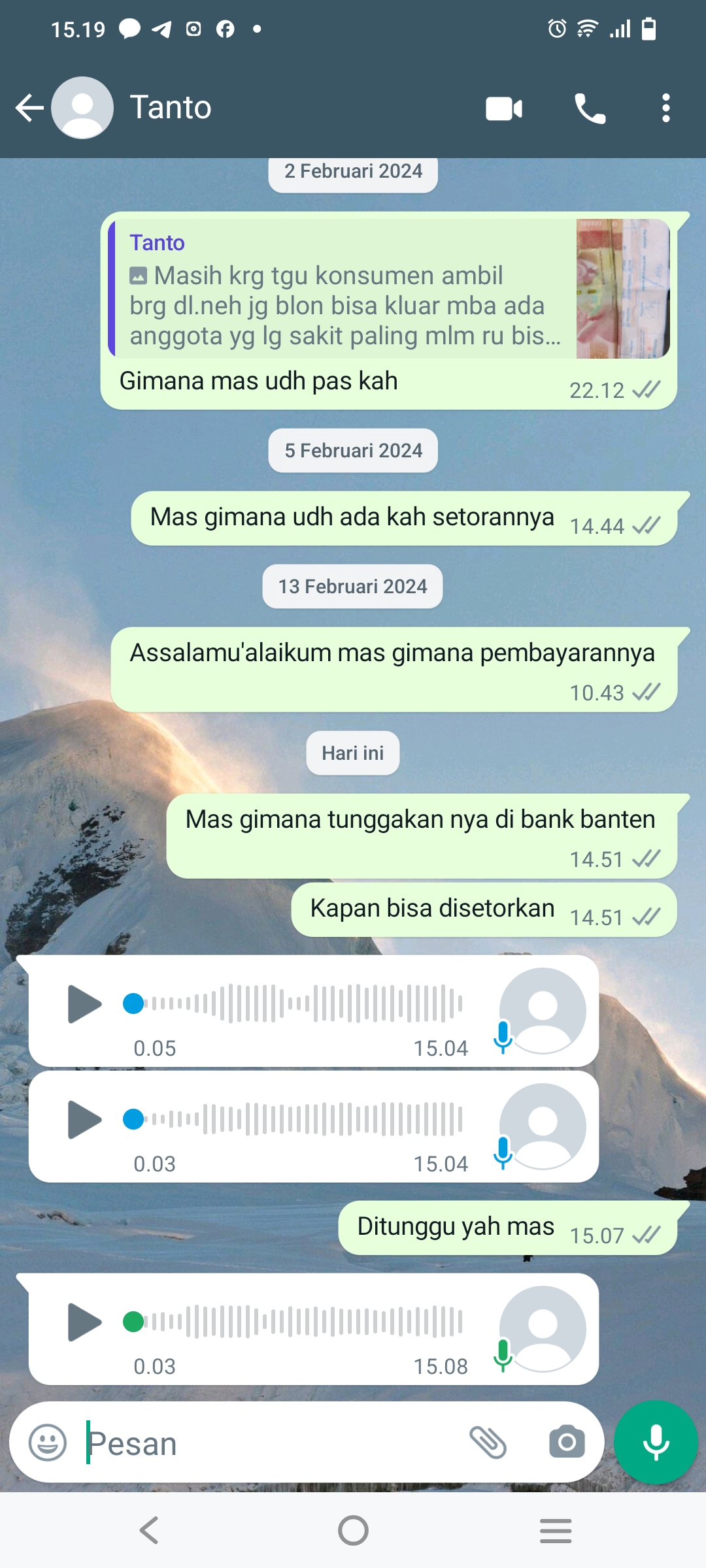Play the voice message received at 15.08
The height and width of the screenshot is (1568, 706).
tap(84, 1322)
